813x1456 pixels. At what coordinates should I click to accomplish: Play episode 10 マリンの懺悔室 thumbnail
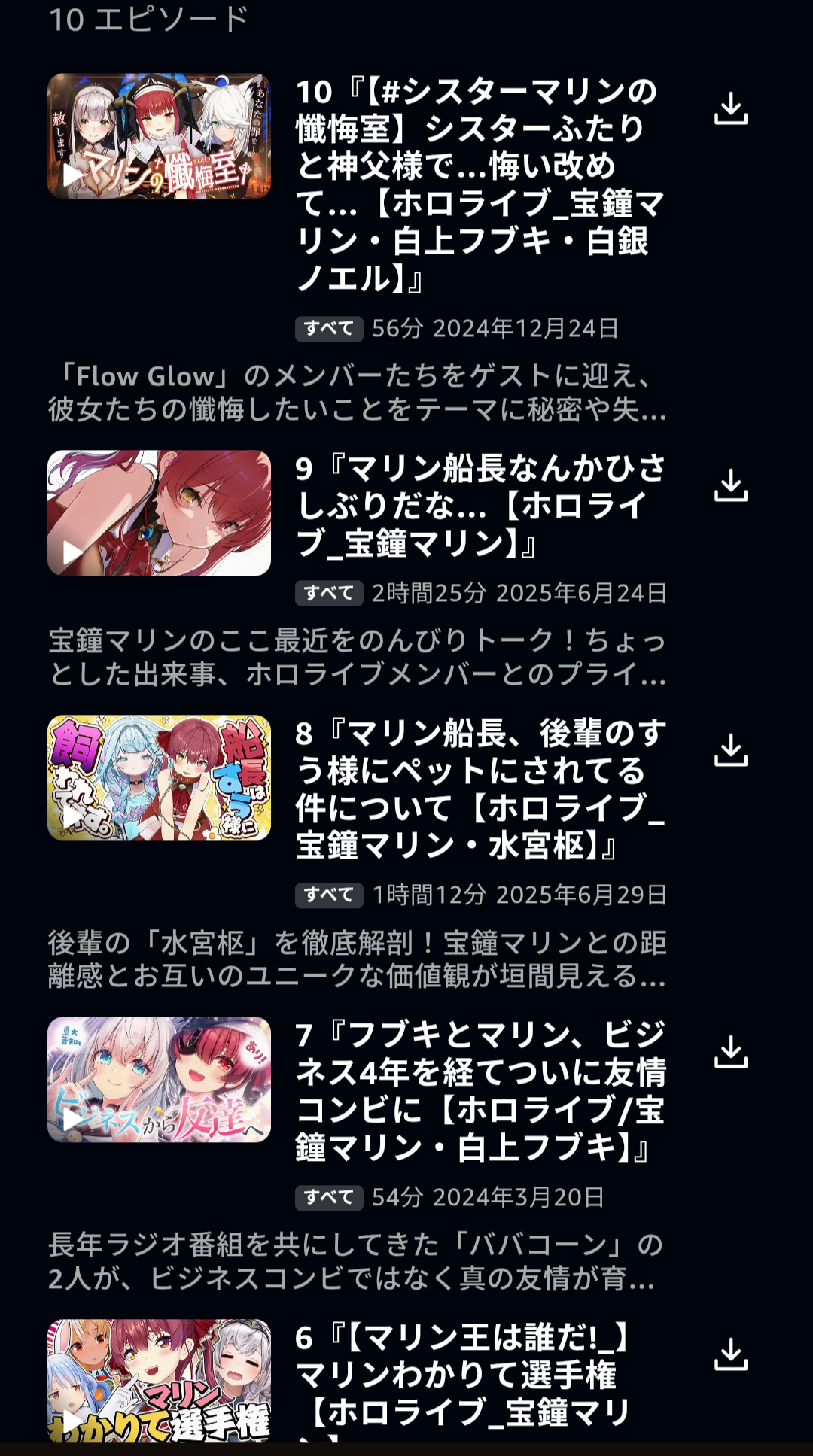coord(159,136)
